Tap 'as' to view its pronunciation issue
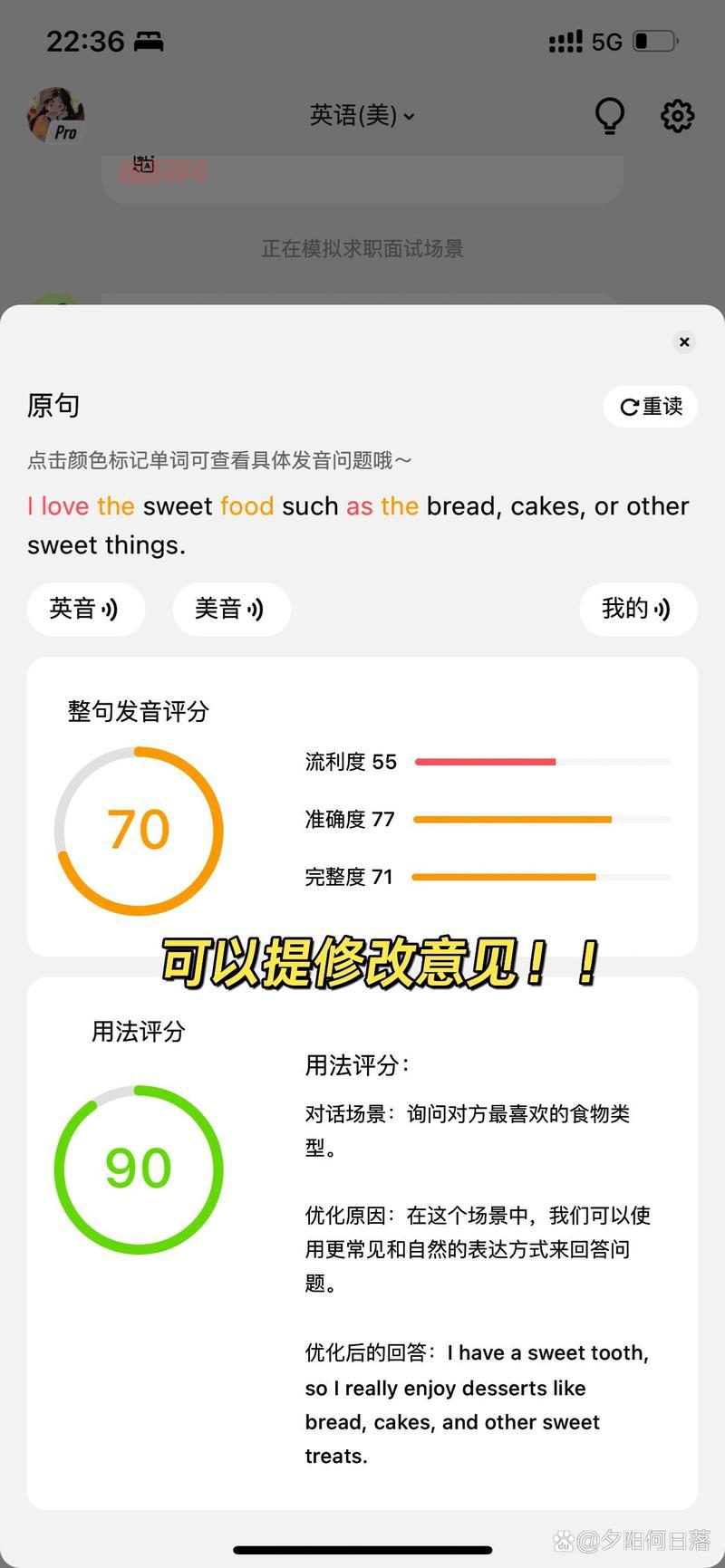The width and height of the screenshot is (725, 1568). pos(359,506)
